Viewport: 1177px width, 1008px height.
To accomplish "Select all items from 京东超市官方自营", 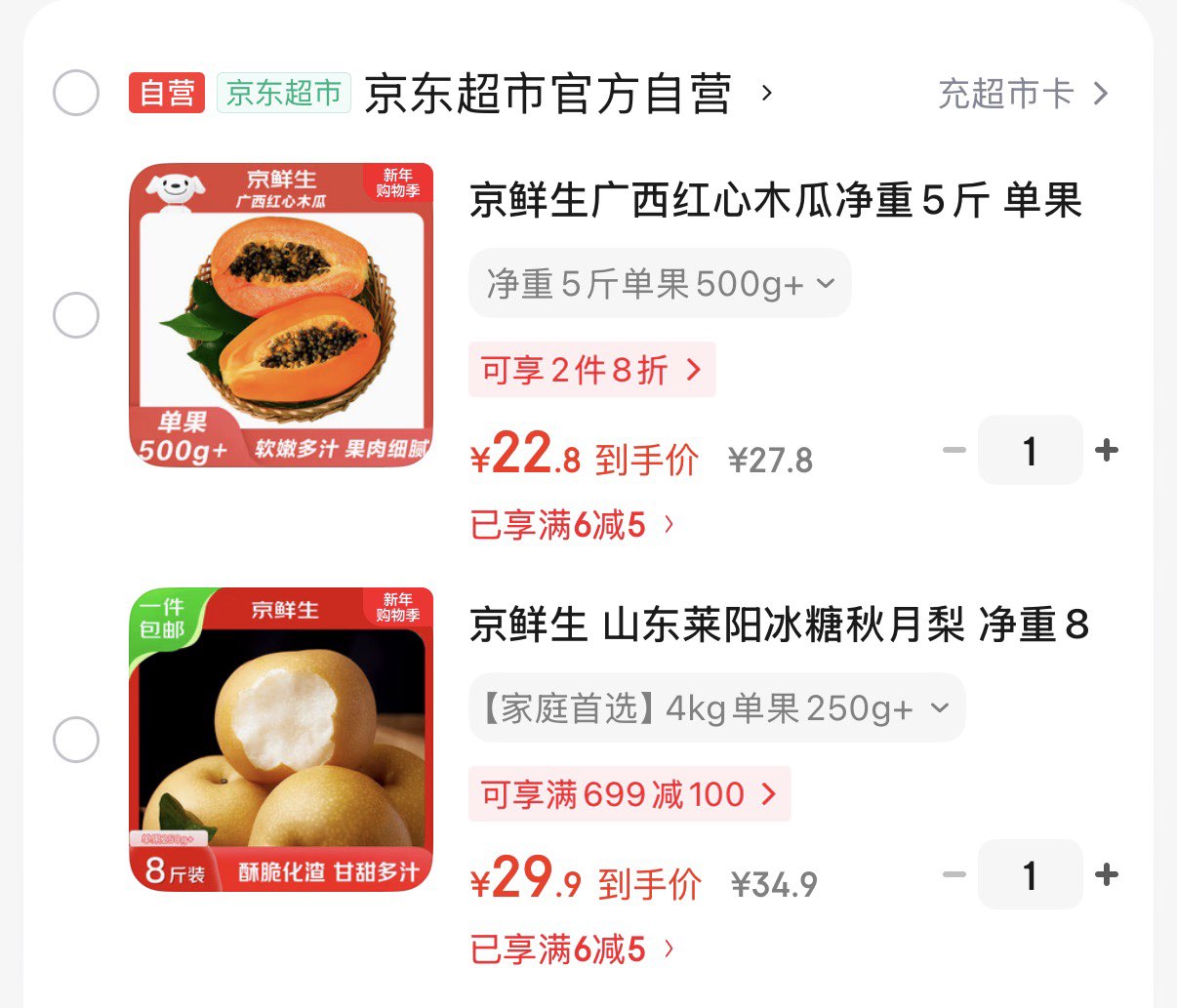I will coord(76,94).
